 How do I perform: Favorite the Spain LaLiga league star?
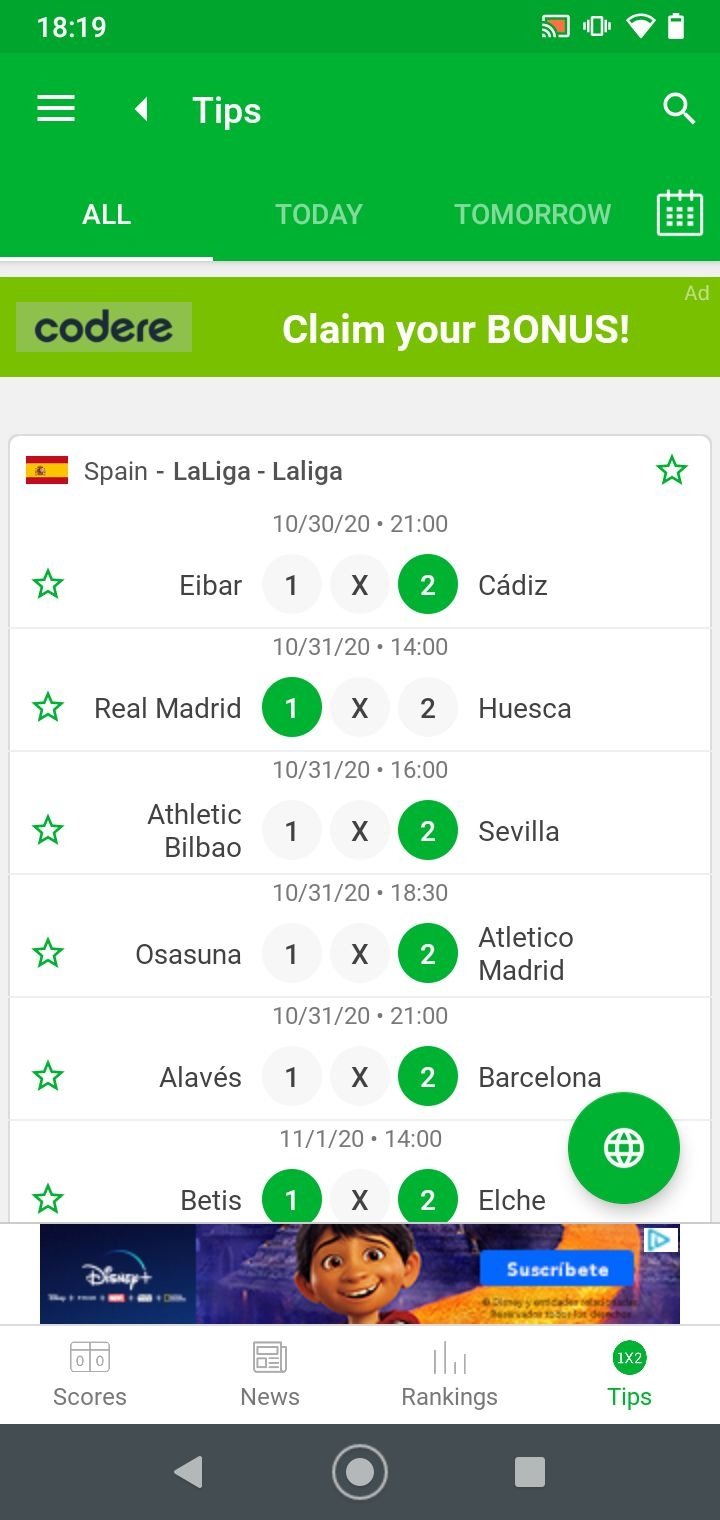(672, 470)
